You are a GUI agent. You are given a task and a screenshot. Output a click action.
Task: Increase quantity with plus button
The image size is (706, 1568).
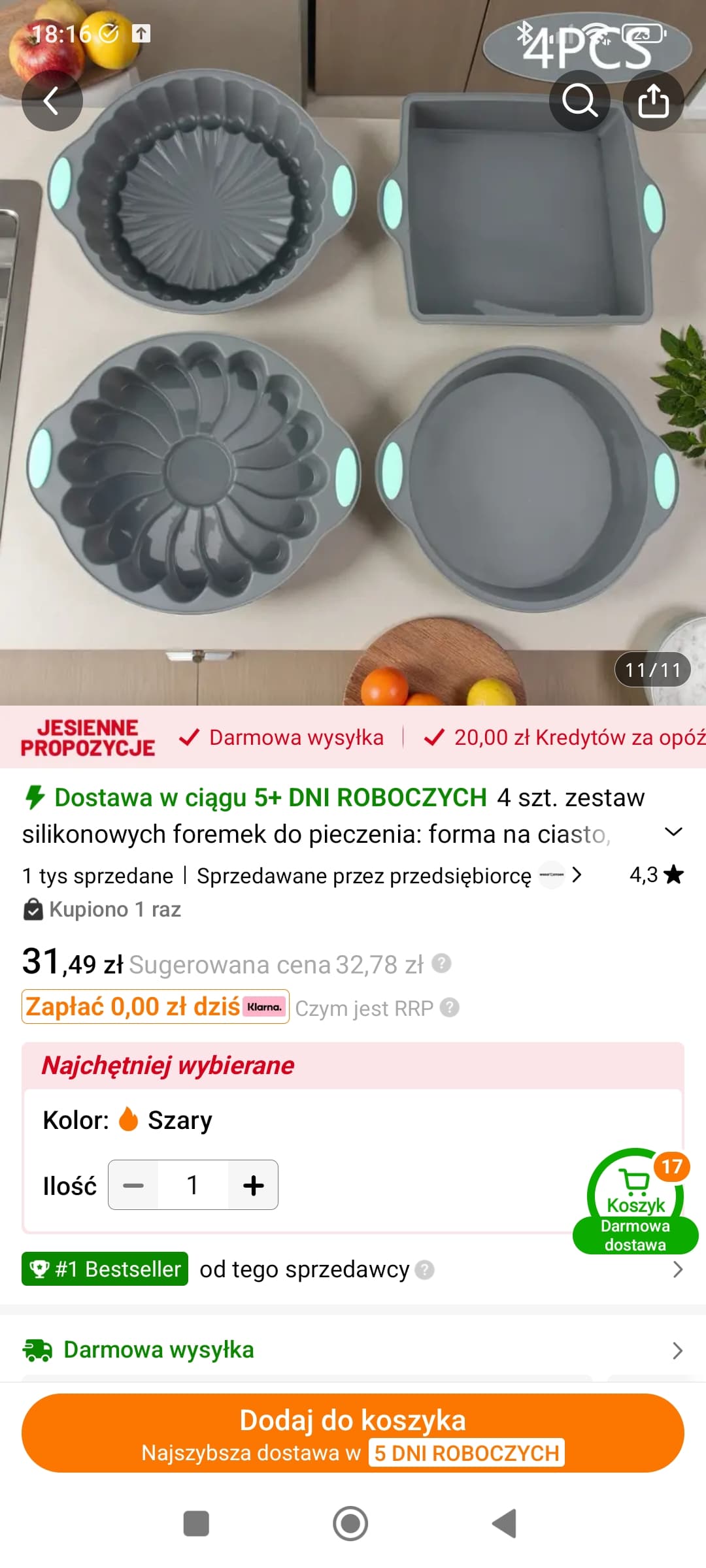click(253, 1185)
